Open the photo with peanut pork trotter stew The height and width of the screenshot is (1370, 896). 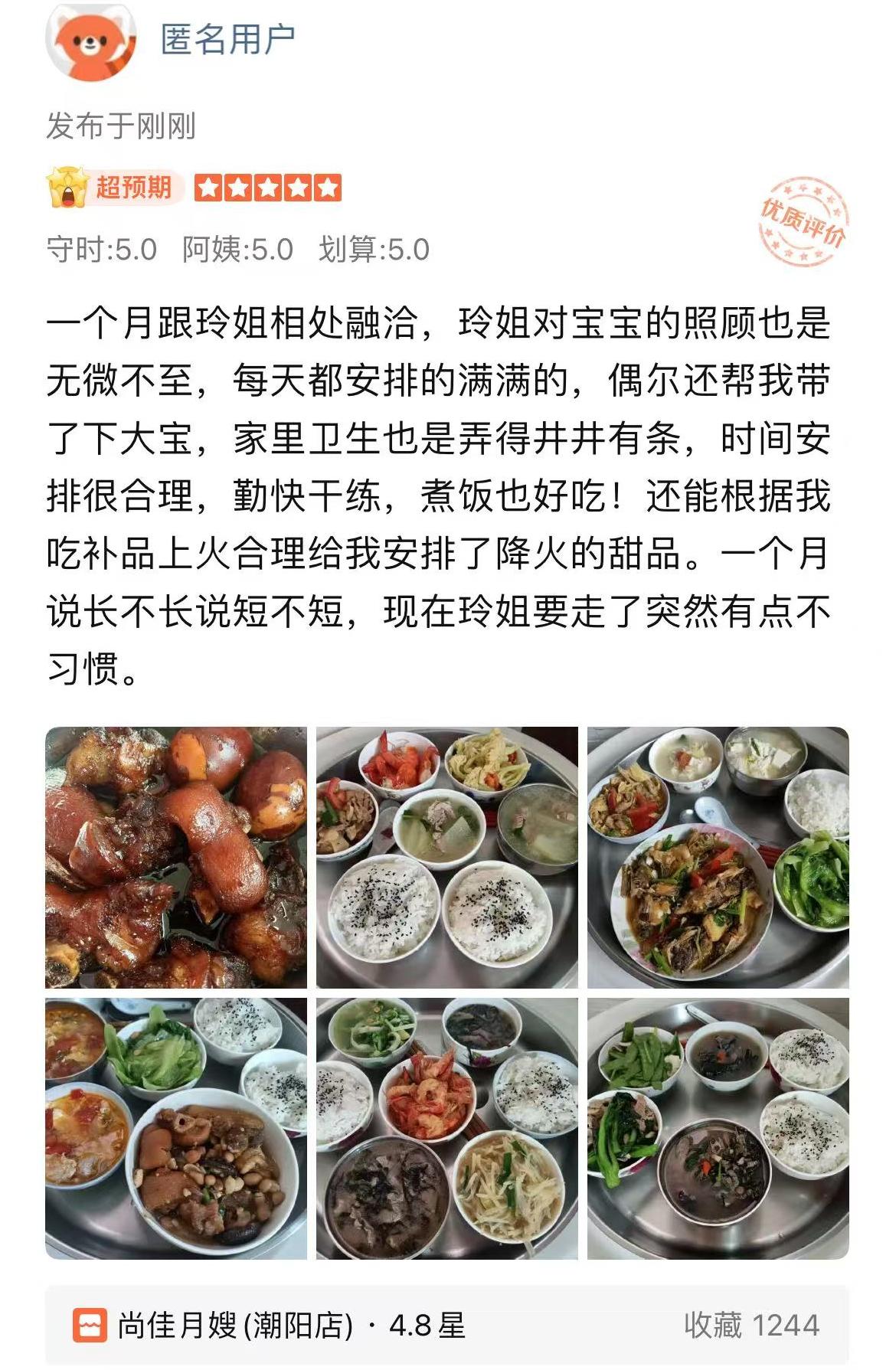coord(175,1128)
